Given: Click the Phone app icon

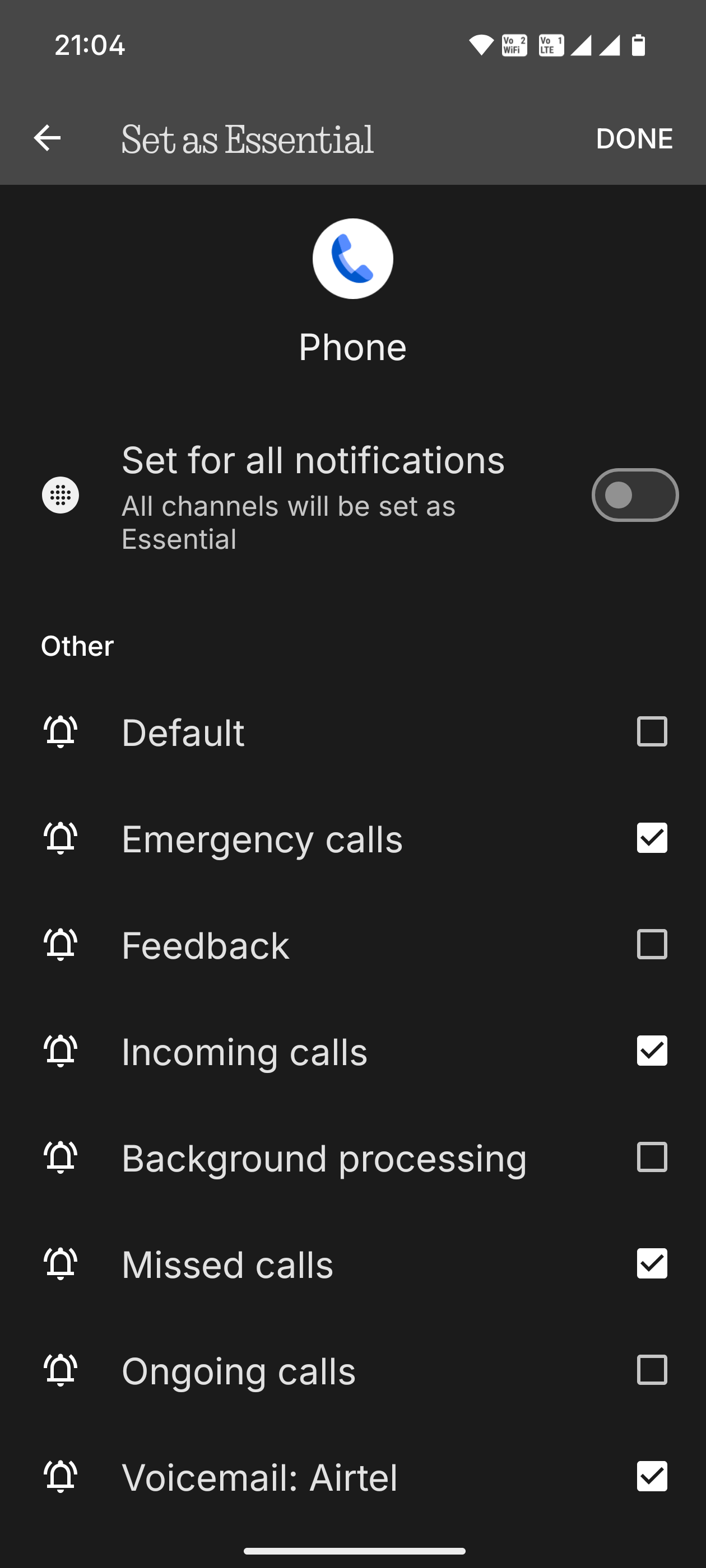Looking at the screenshot, I should pos(352,258).
